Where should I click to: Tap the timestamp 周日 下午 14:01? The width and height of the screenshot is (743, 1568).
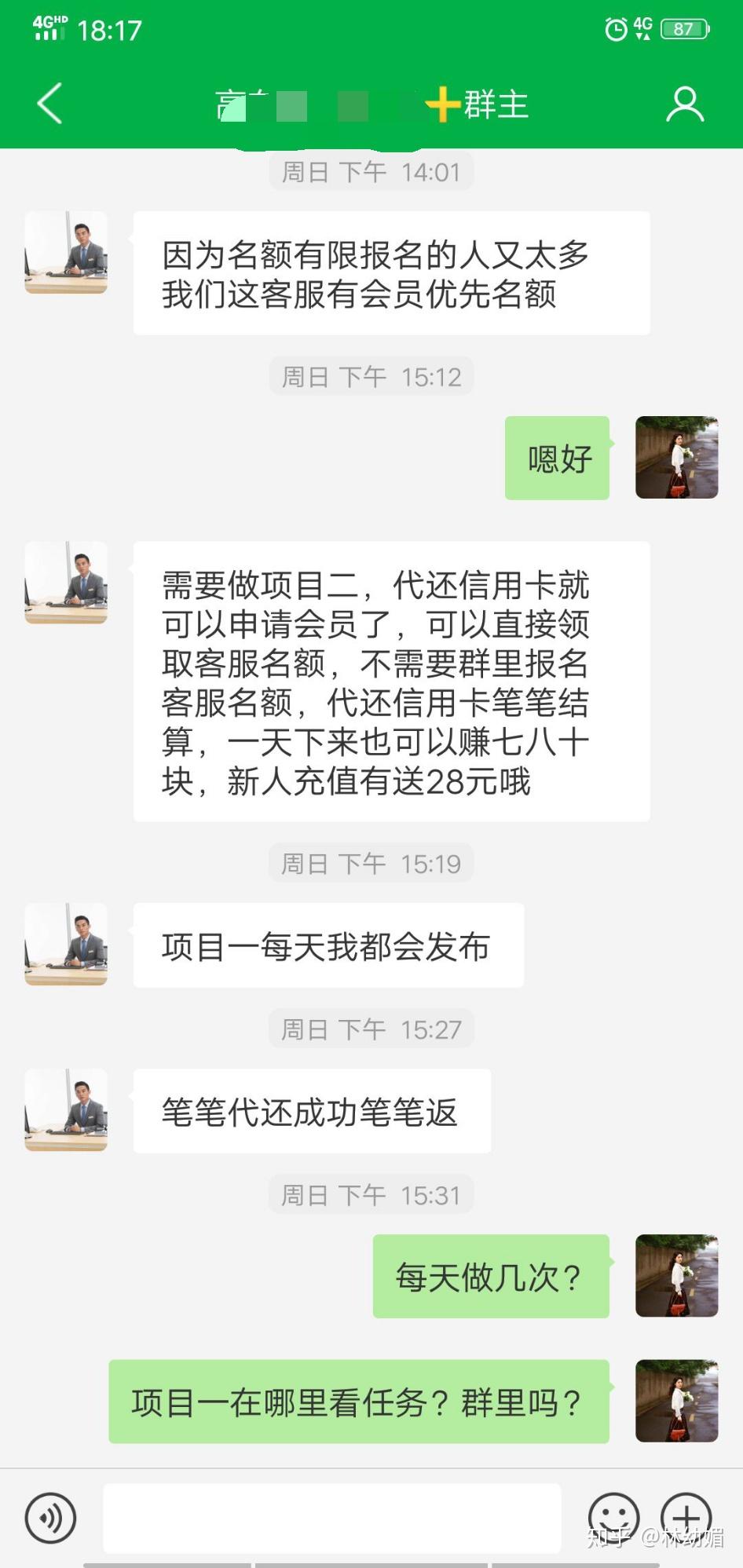click(371, 170)
